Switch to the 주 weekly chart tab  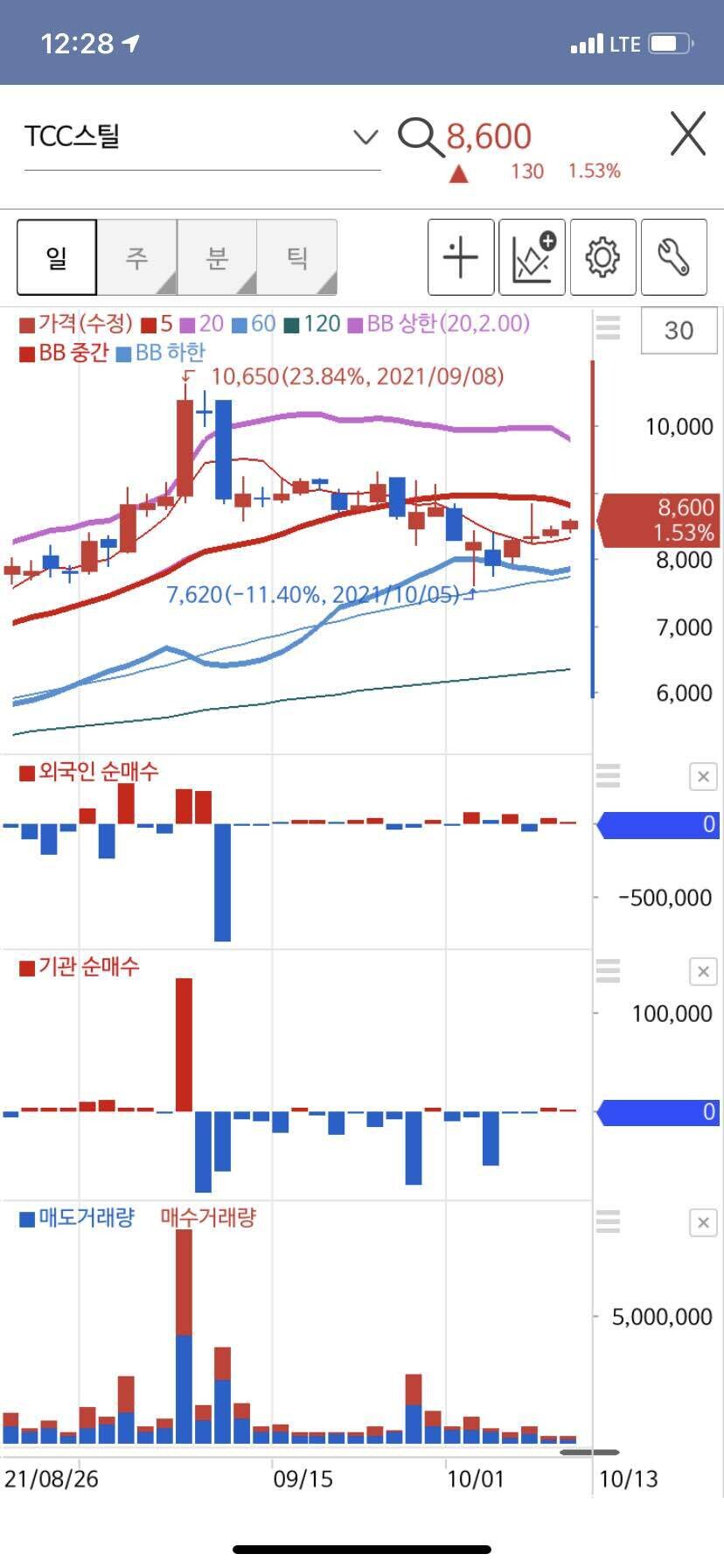(136, 256)
